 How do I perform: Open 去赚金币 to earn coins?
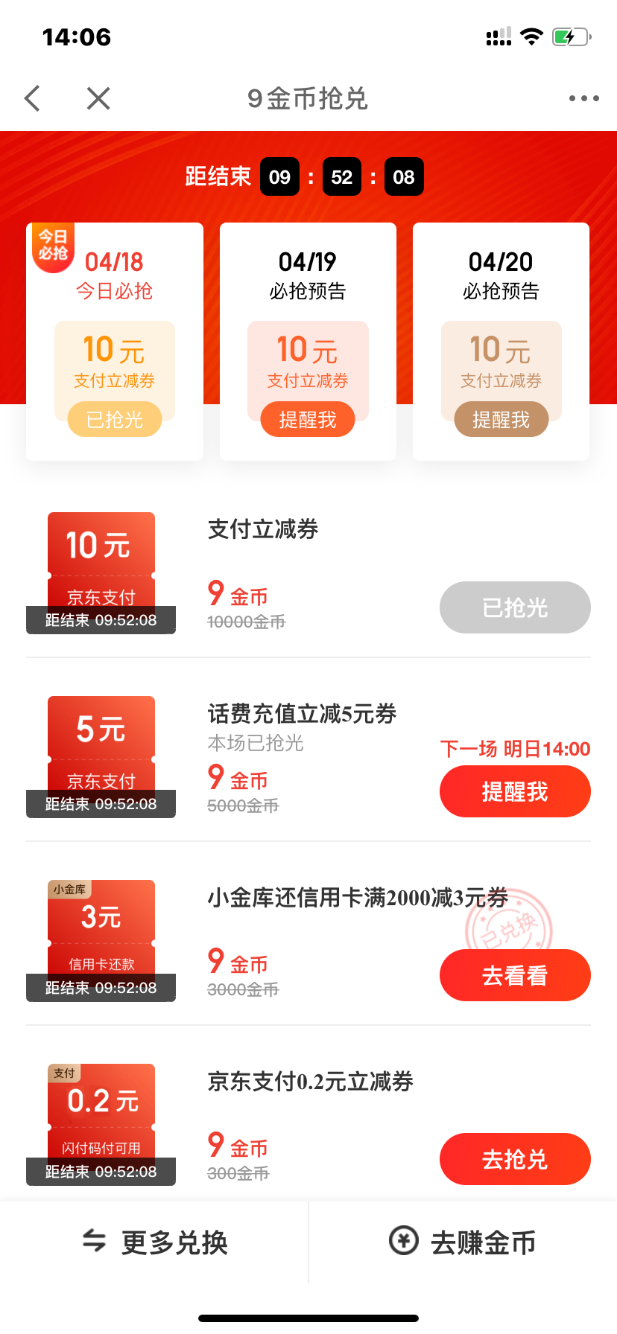coord(462,1242)
